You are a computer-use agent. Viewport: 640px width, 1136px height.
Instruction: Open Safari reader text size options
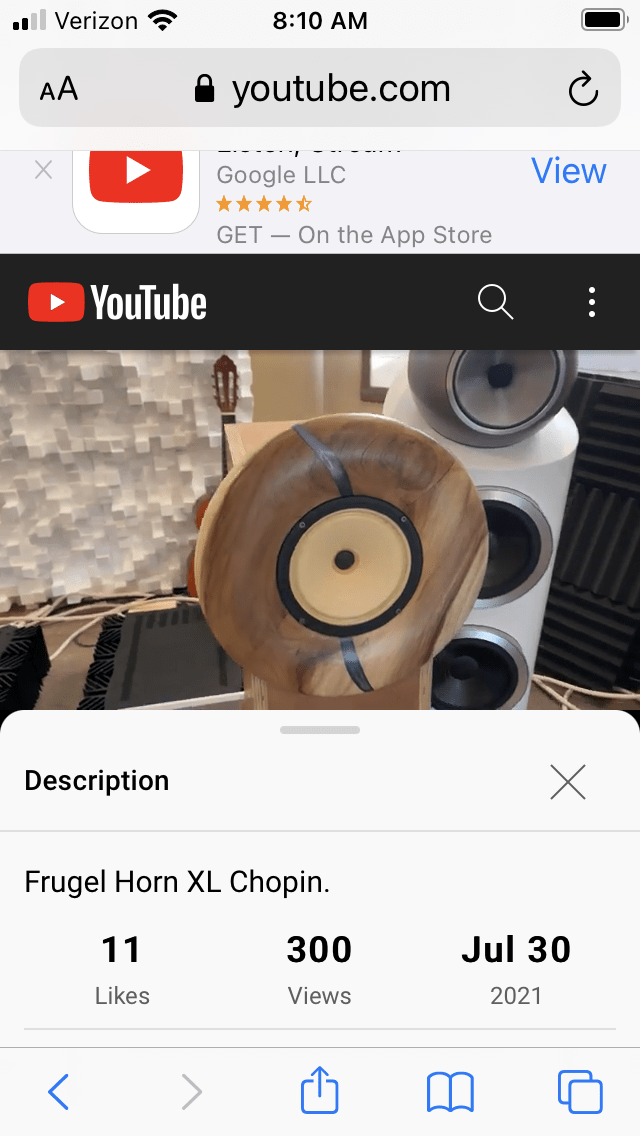[x=58, y=90]
